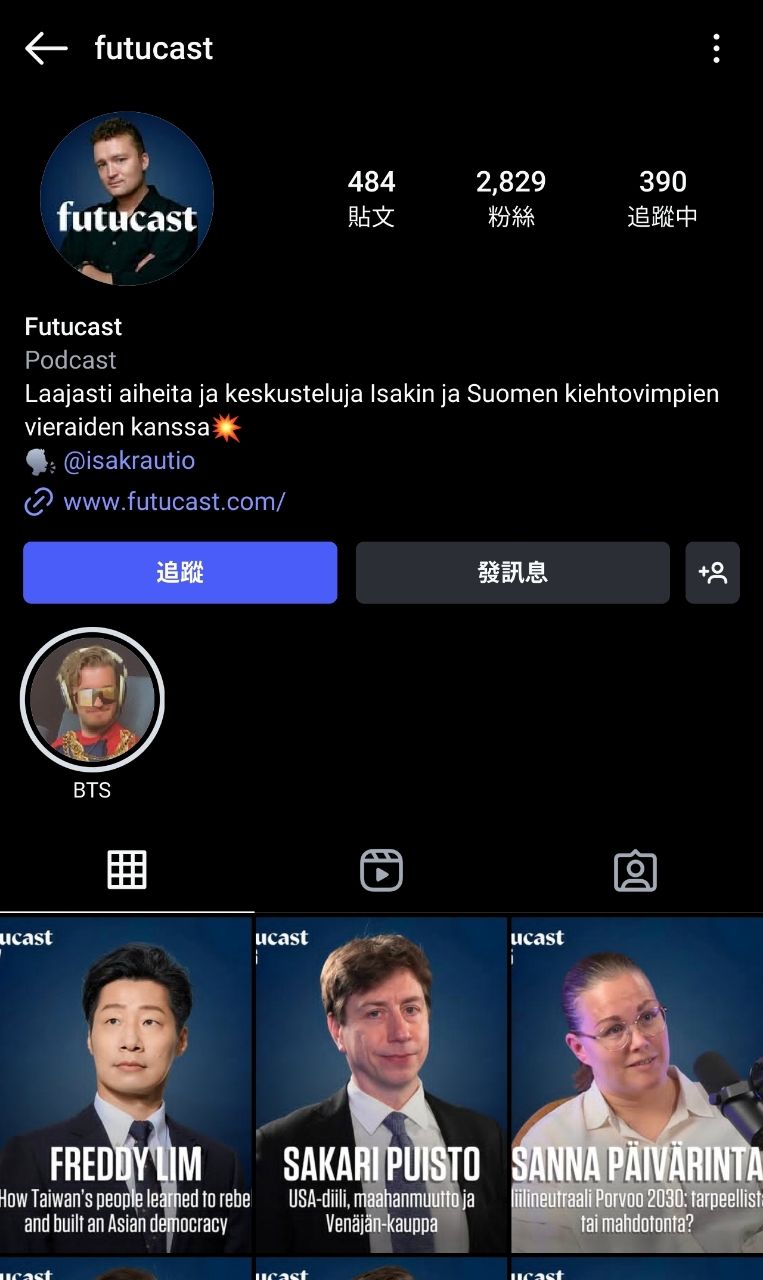This screenshot has height=1280, width=763.
Task: Visit the www.futucast.com link
Action: (174, 501)
